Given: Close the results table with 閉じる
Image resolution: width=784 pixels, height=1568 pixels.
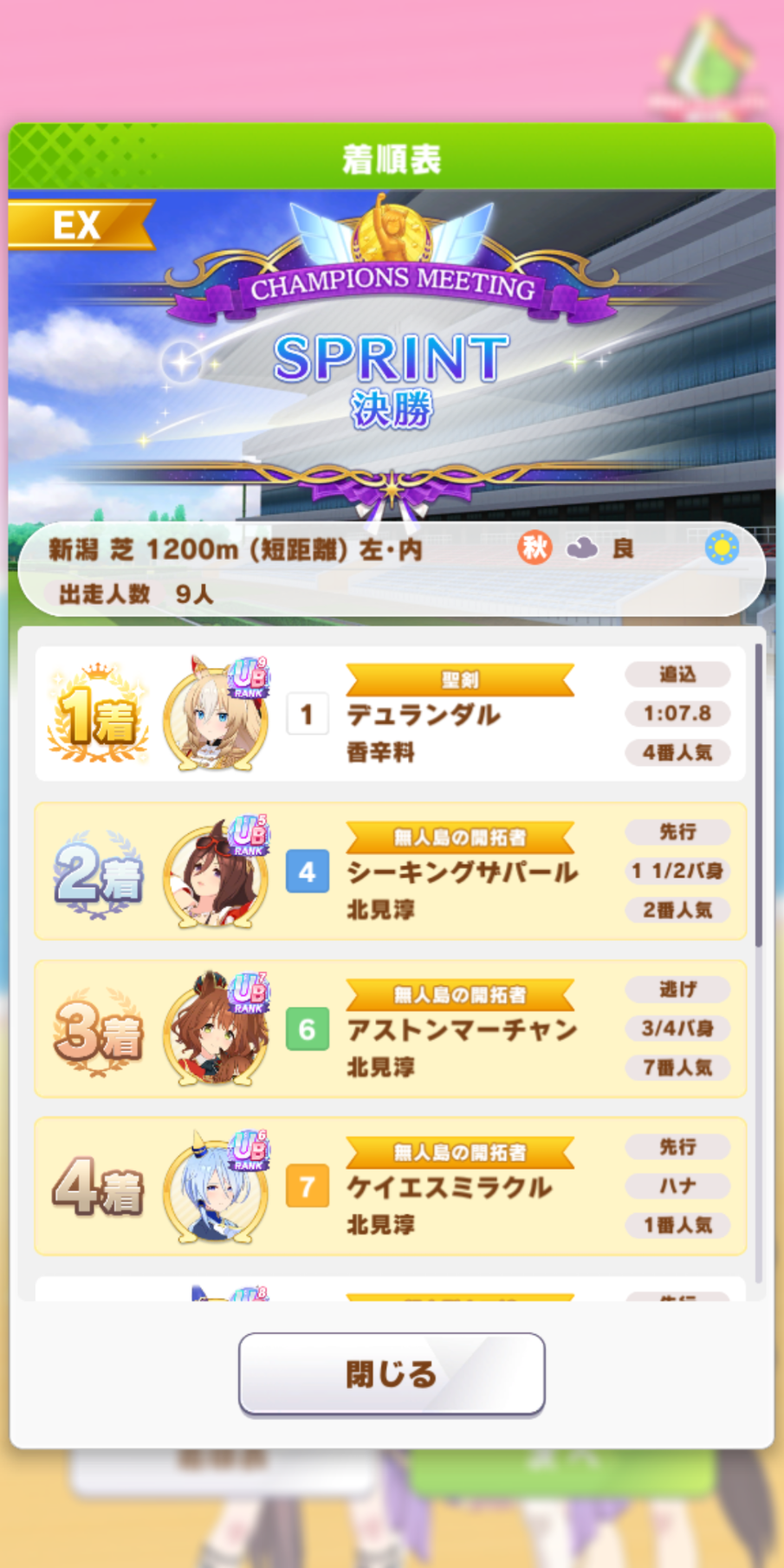Looking at the screenshot, I should [392, 1373].
